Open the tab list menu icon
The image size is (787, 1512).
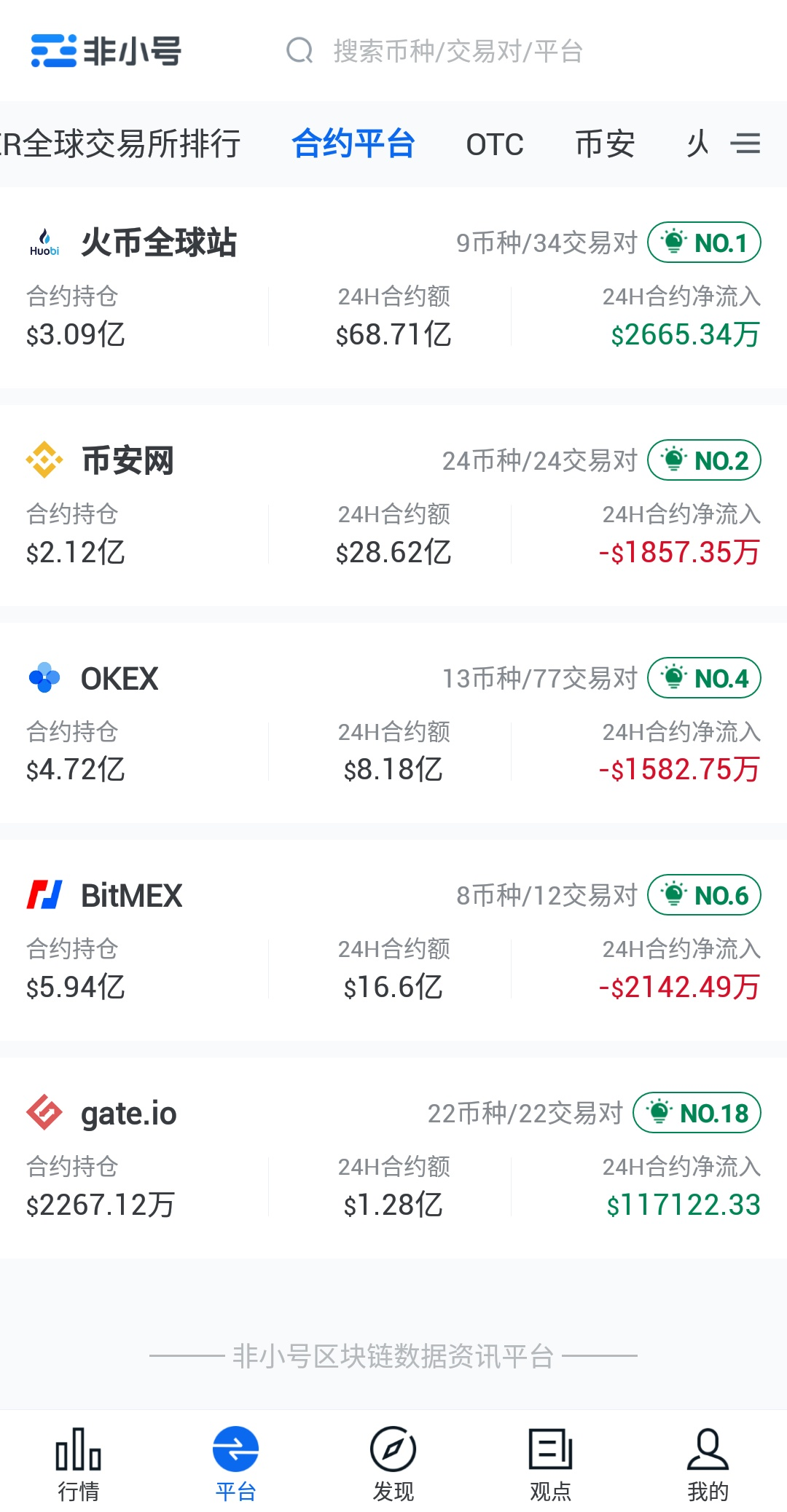[745, 143]
